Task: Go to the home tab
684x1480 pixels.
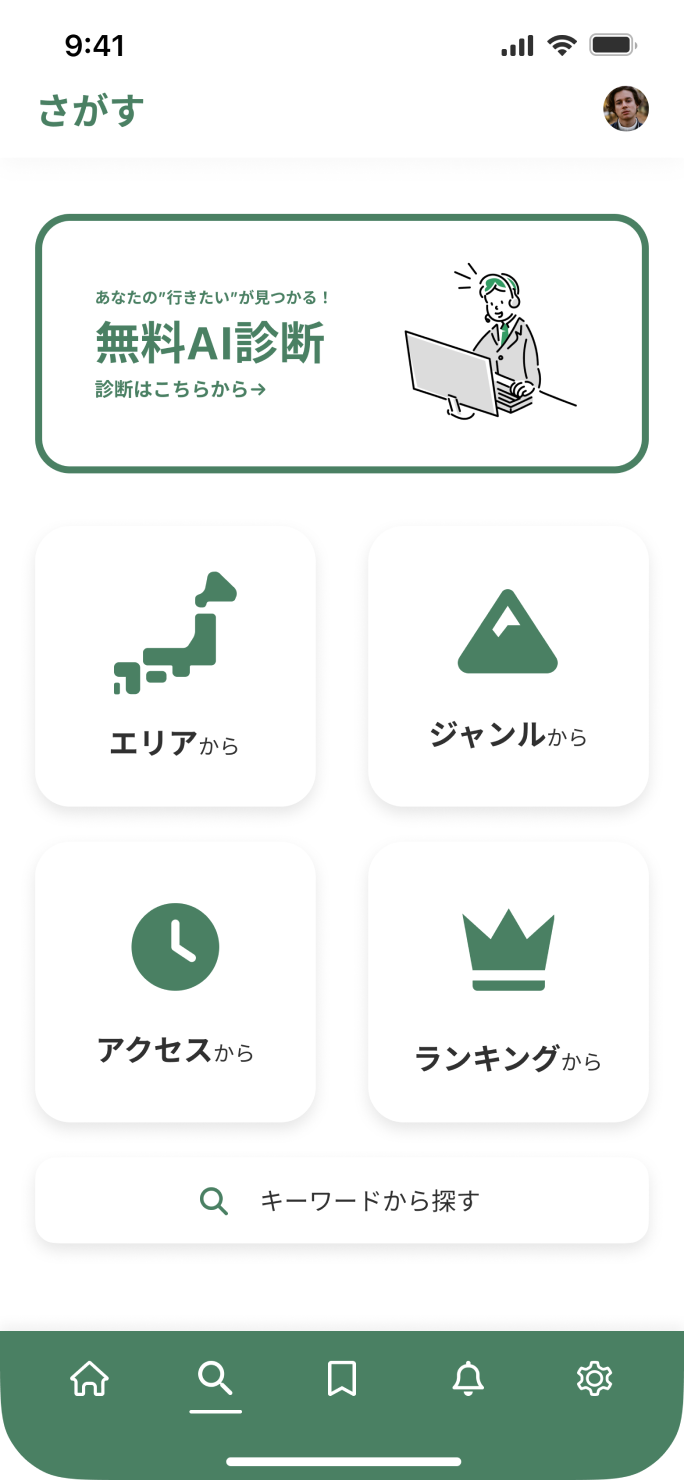Action: (89, 1379)
